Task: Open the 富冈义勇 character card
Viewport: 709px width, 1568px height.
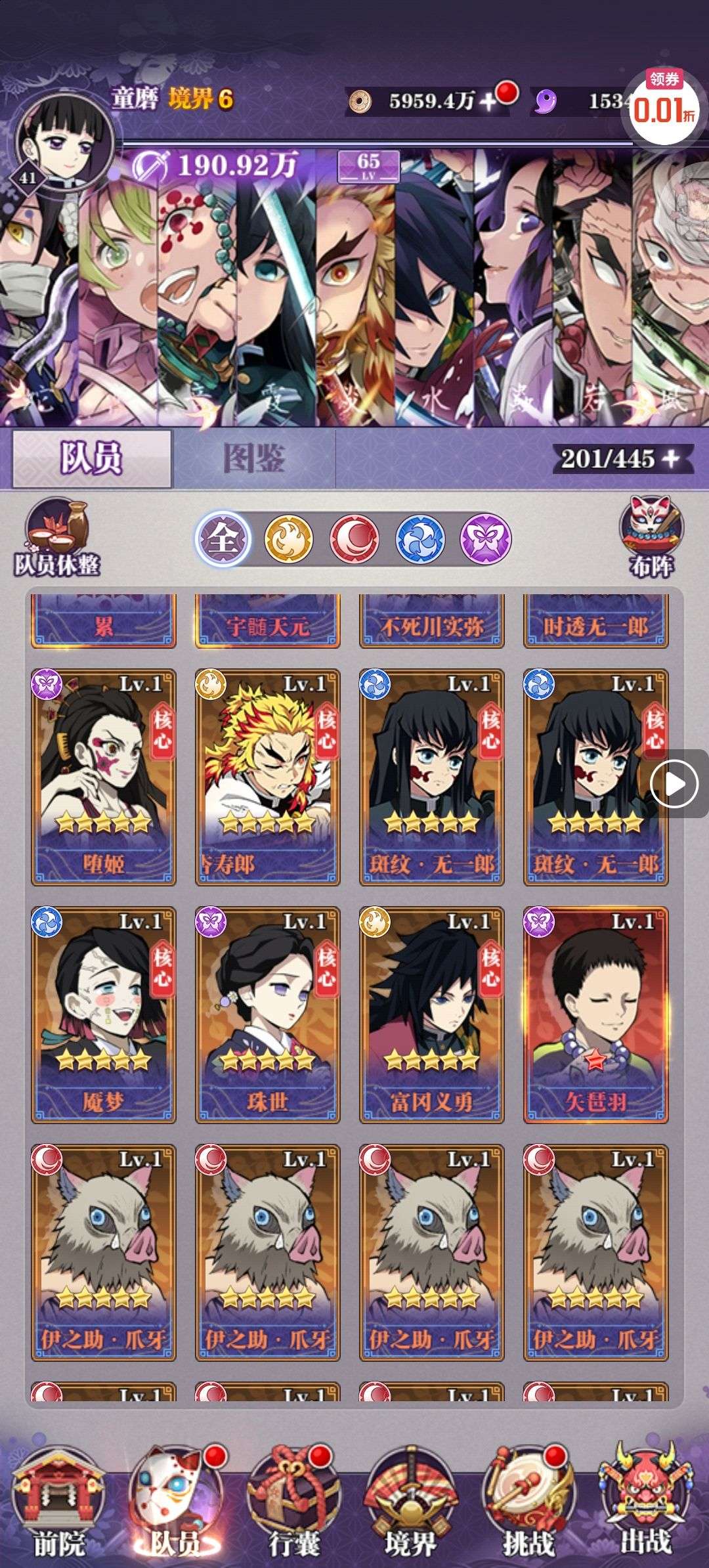Action: point(432,1014)
